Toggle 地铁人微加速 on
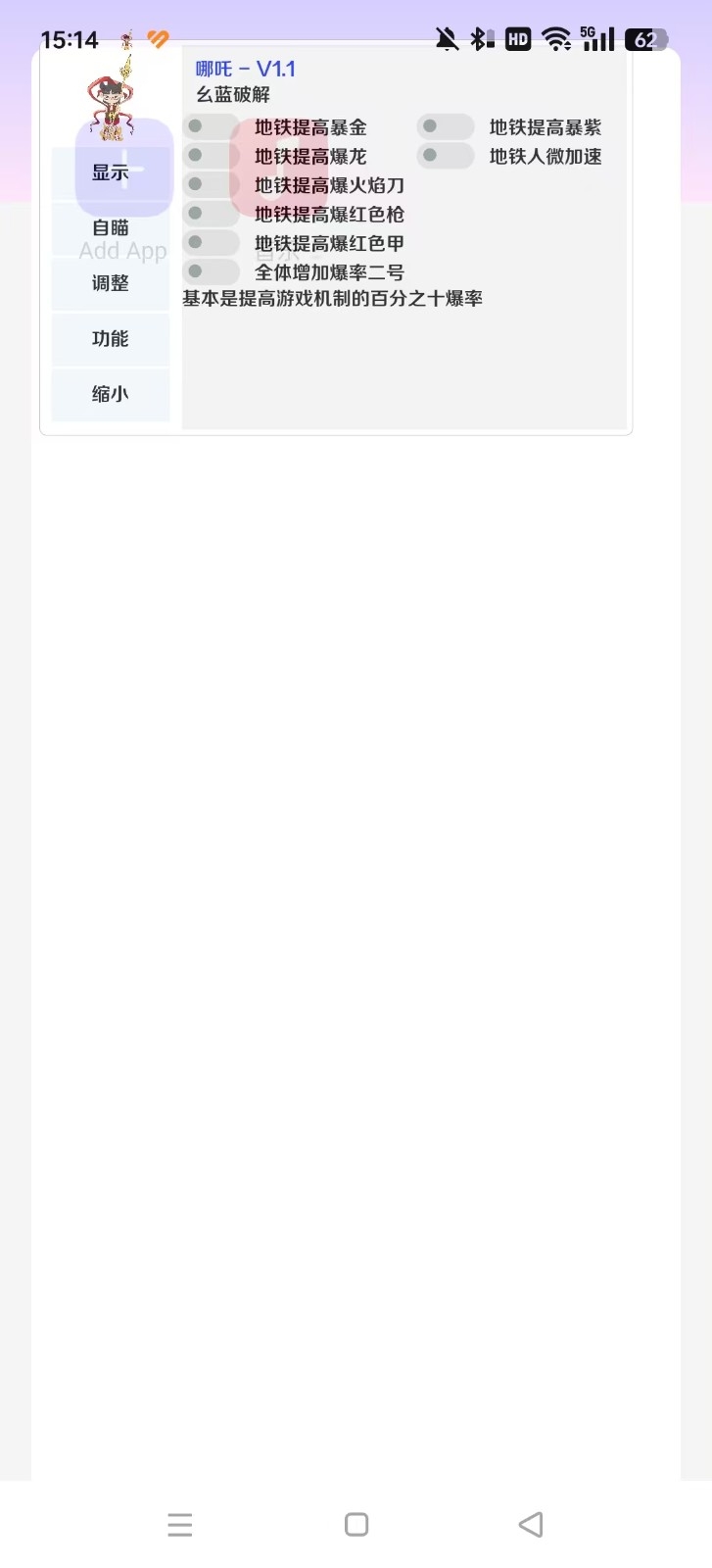Viewport: 712px width, 1568px height. (445, 156)
